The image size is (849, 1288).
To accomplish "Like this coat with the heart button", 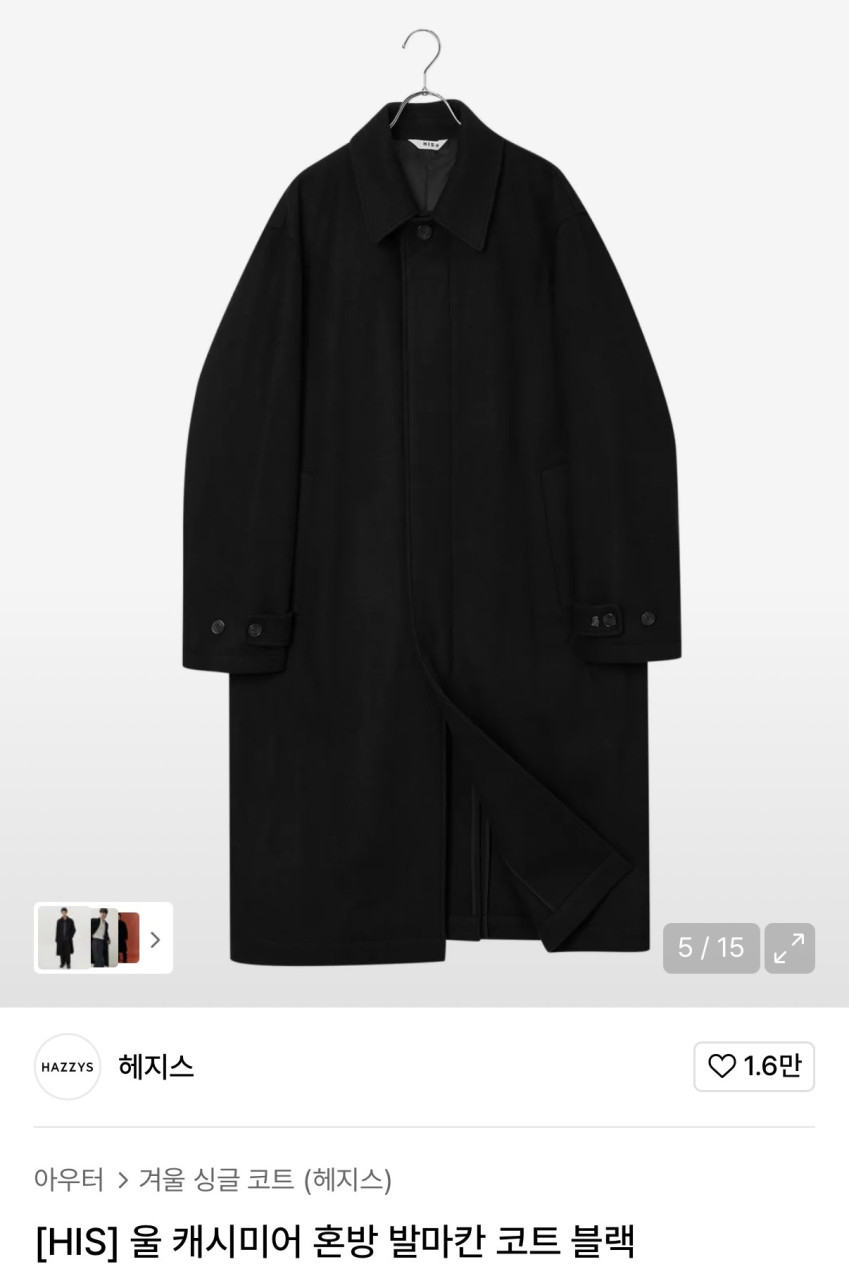I will point(754,1066).
